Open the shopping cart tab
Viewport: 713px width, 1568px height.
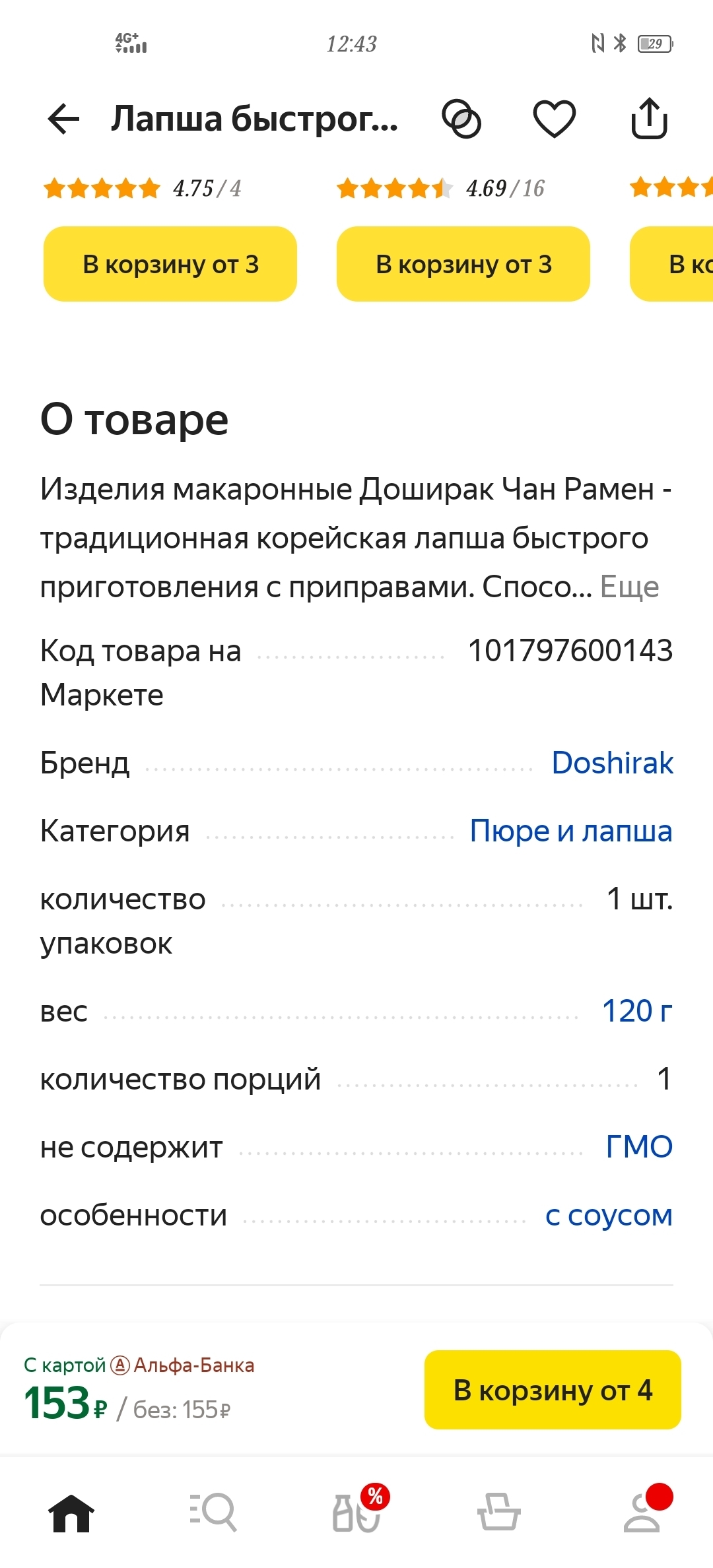tap(499, 1512)
